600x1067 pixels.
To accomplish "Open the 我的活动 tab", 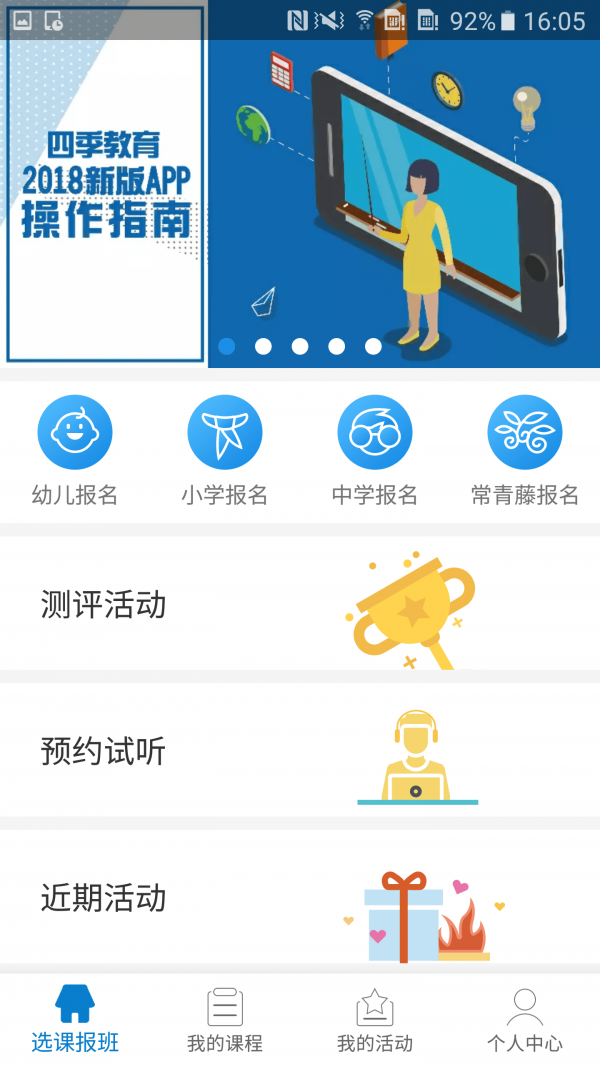I will click(x=375, y=1020).
